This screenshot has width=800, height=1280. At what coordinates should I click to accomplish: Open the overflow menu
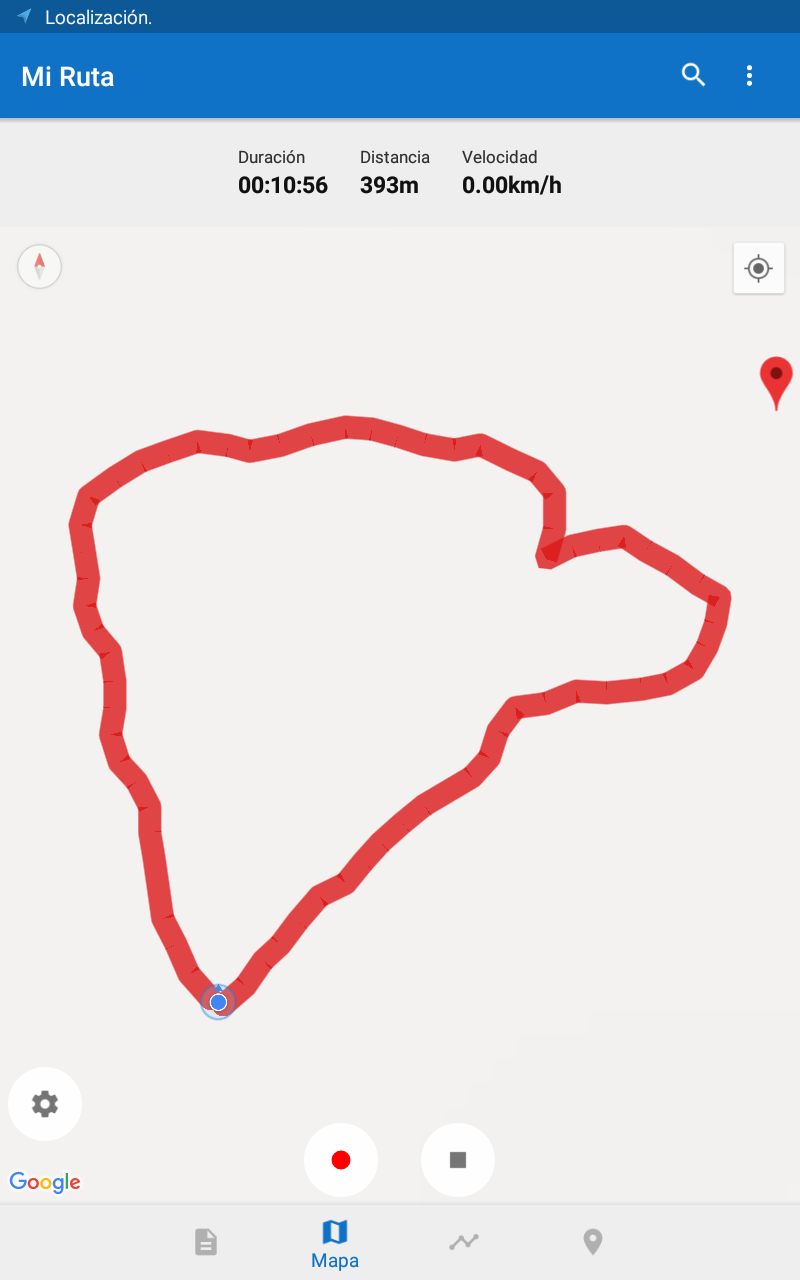(x=750, y=75)
